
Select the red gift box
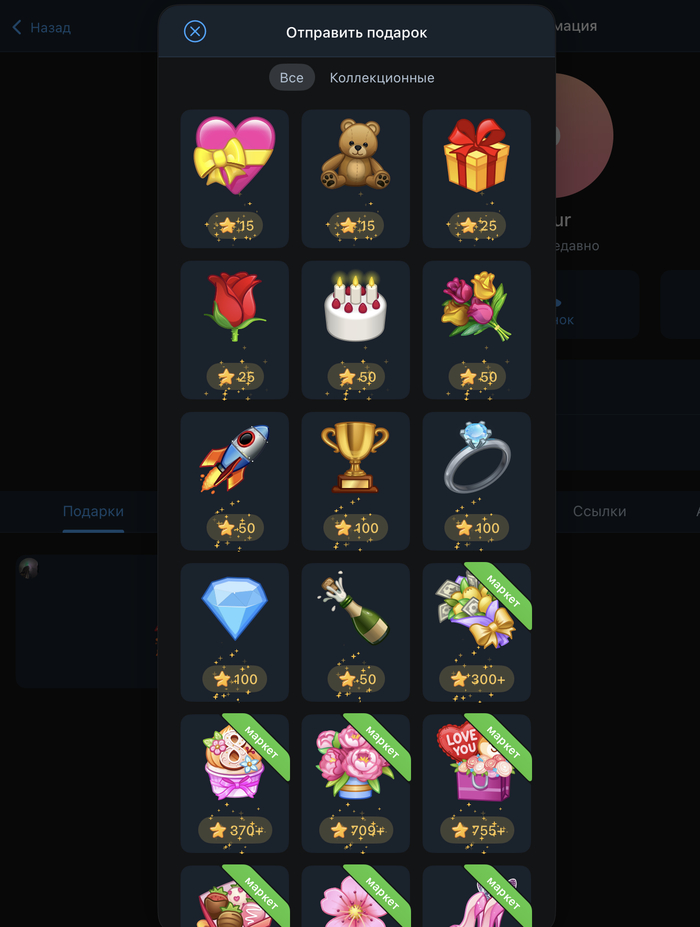476,178
